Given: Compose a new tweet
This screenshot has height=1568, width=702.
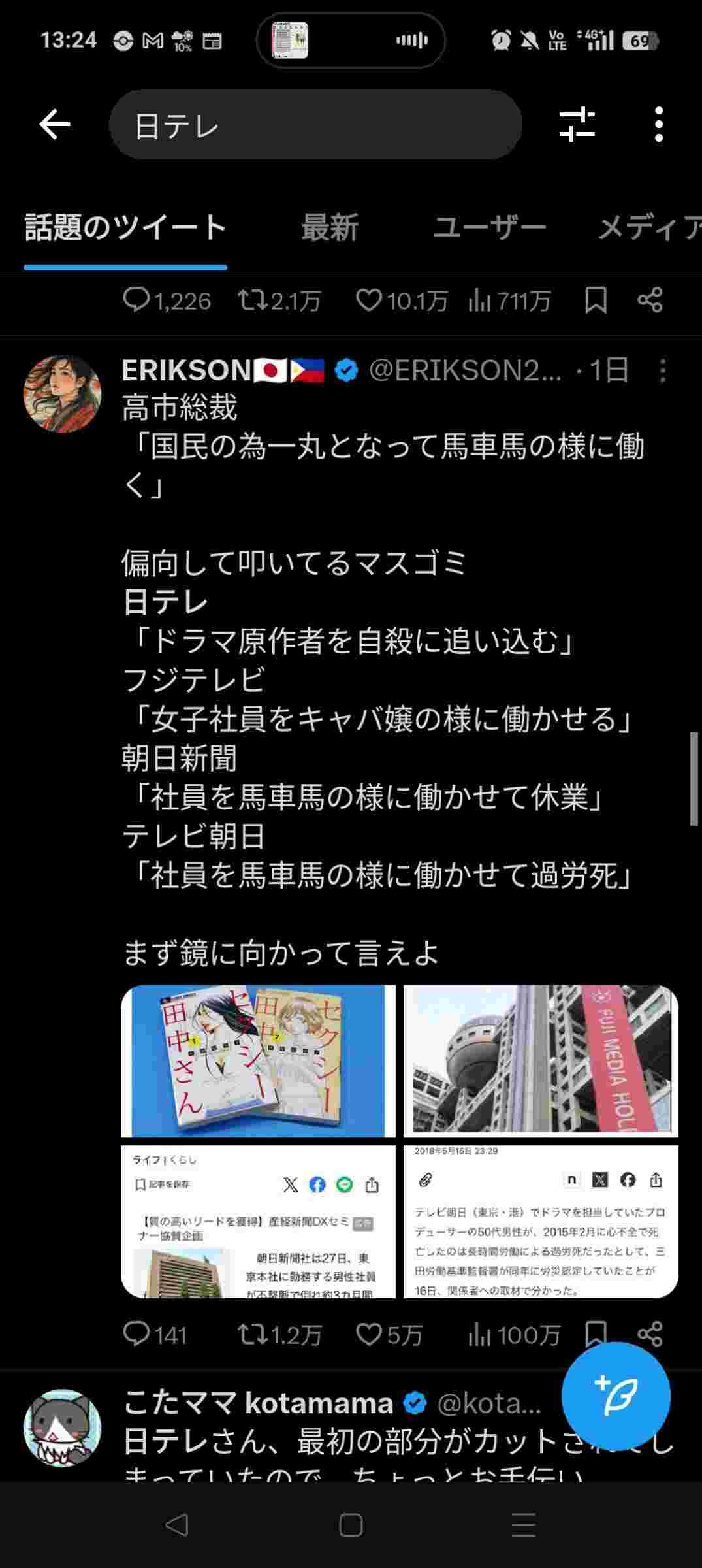Looking at the screenshot, I should tap(616, 1396).
